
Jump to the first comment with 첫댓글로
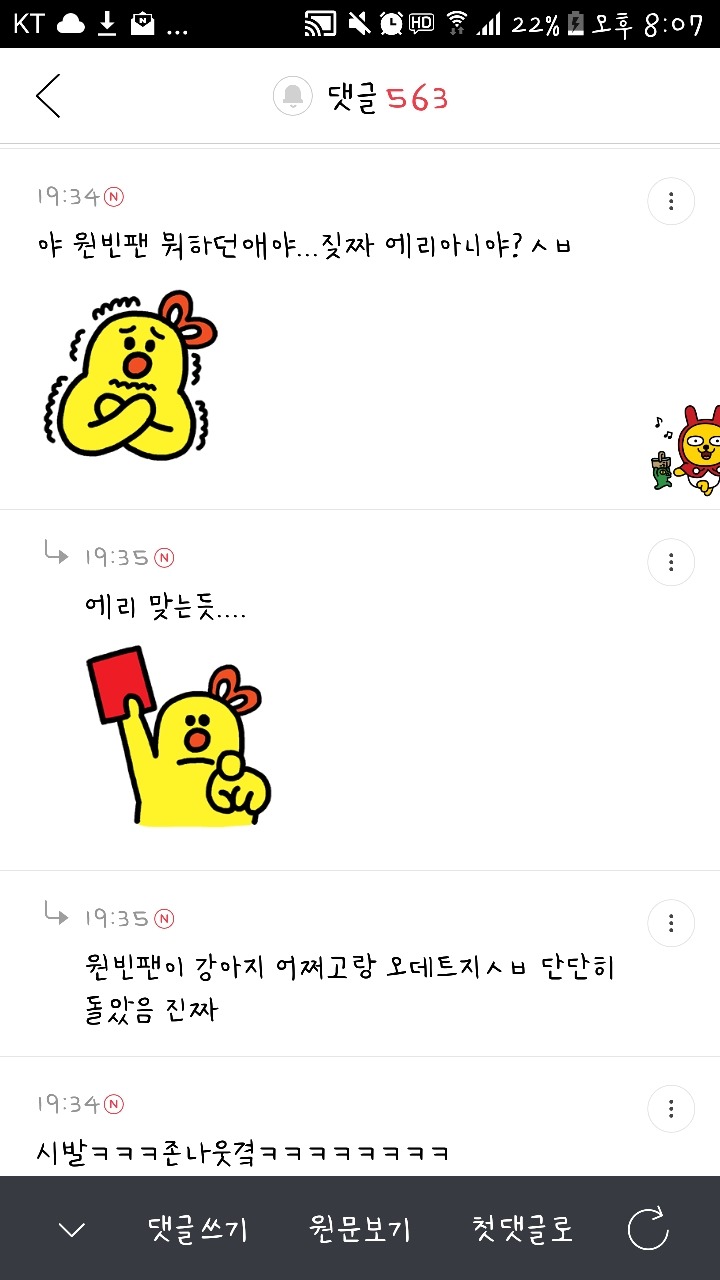tap(522, 1229)
